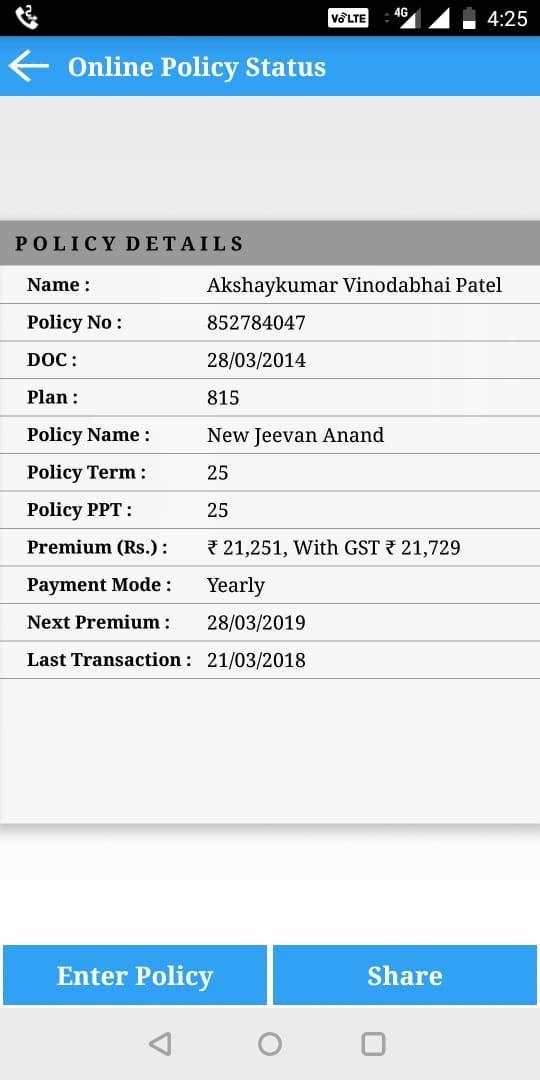The width and height of the screenshot is (540, 1080).
Task: Go back using the header arrow
Action: [x=28, y=67]
